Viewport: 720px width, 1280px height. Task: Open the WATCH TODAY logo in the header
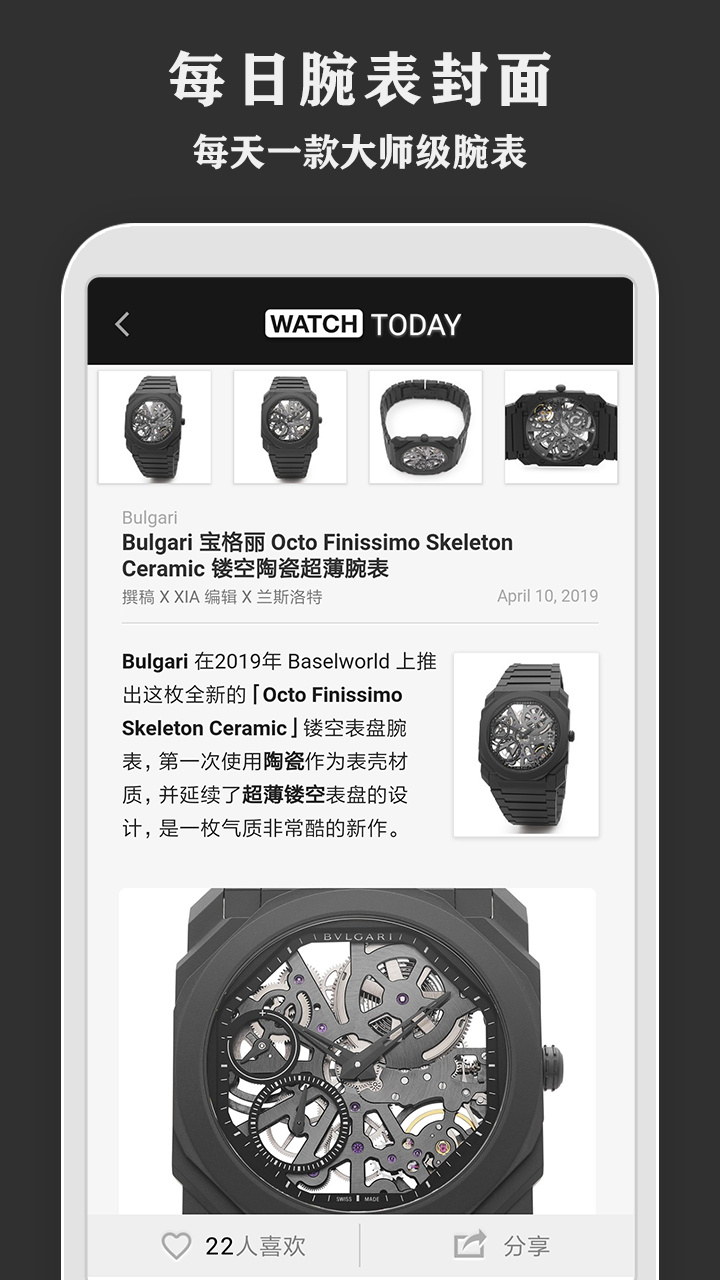[360, 323]
